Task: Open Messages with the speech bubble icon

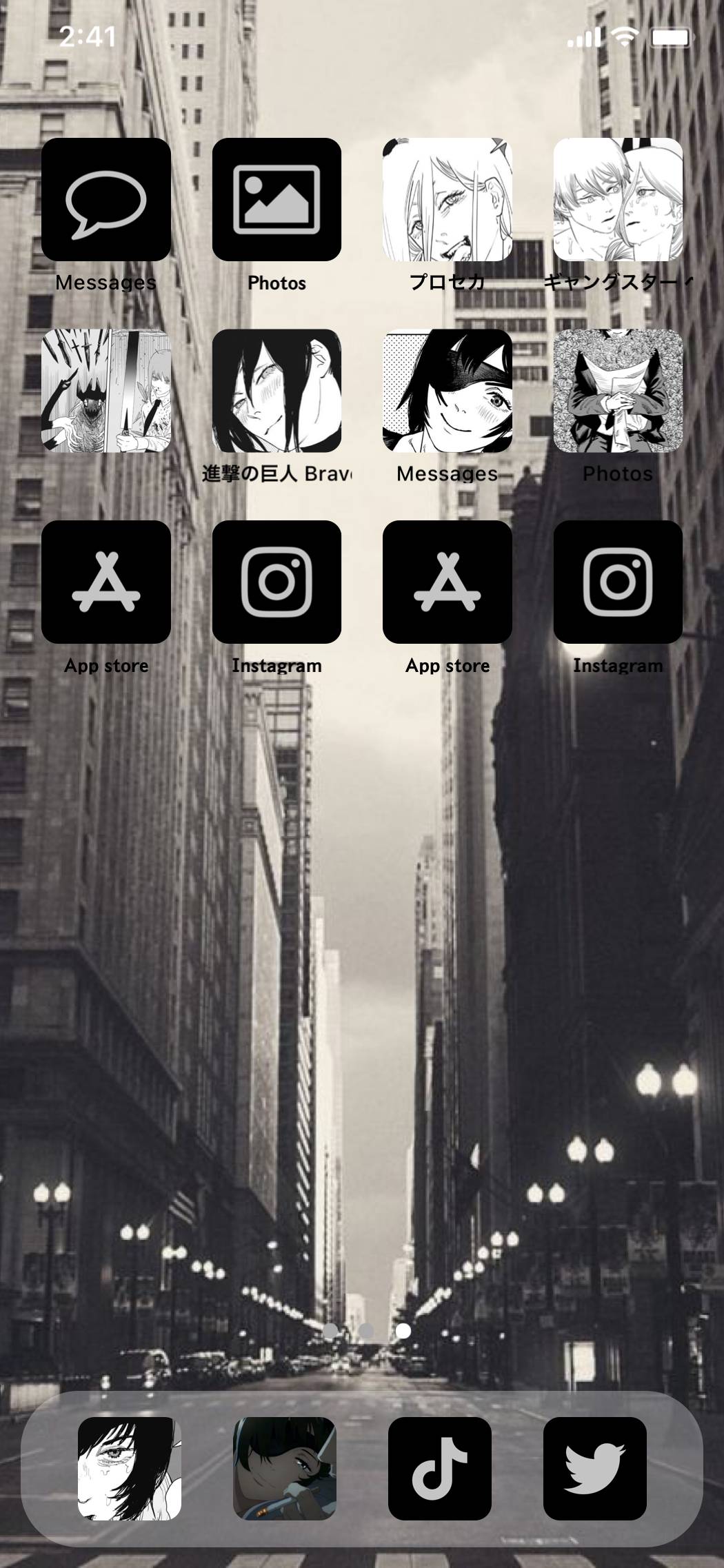Action: click(x=106, y=200)
